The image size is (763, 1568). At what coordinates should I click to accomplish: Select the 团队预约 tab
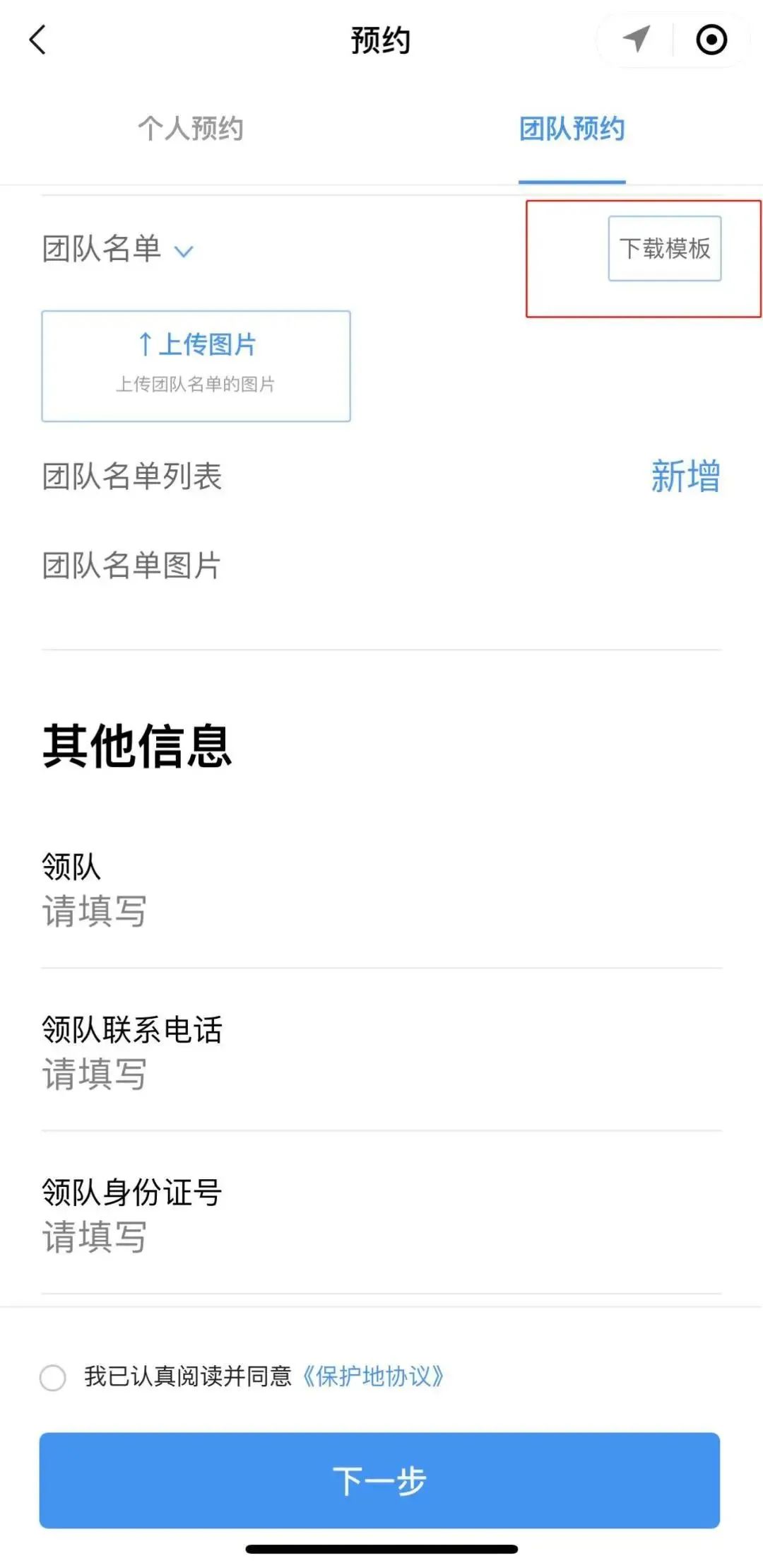tap(572, 129)
